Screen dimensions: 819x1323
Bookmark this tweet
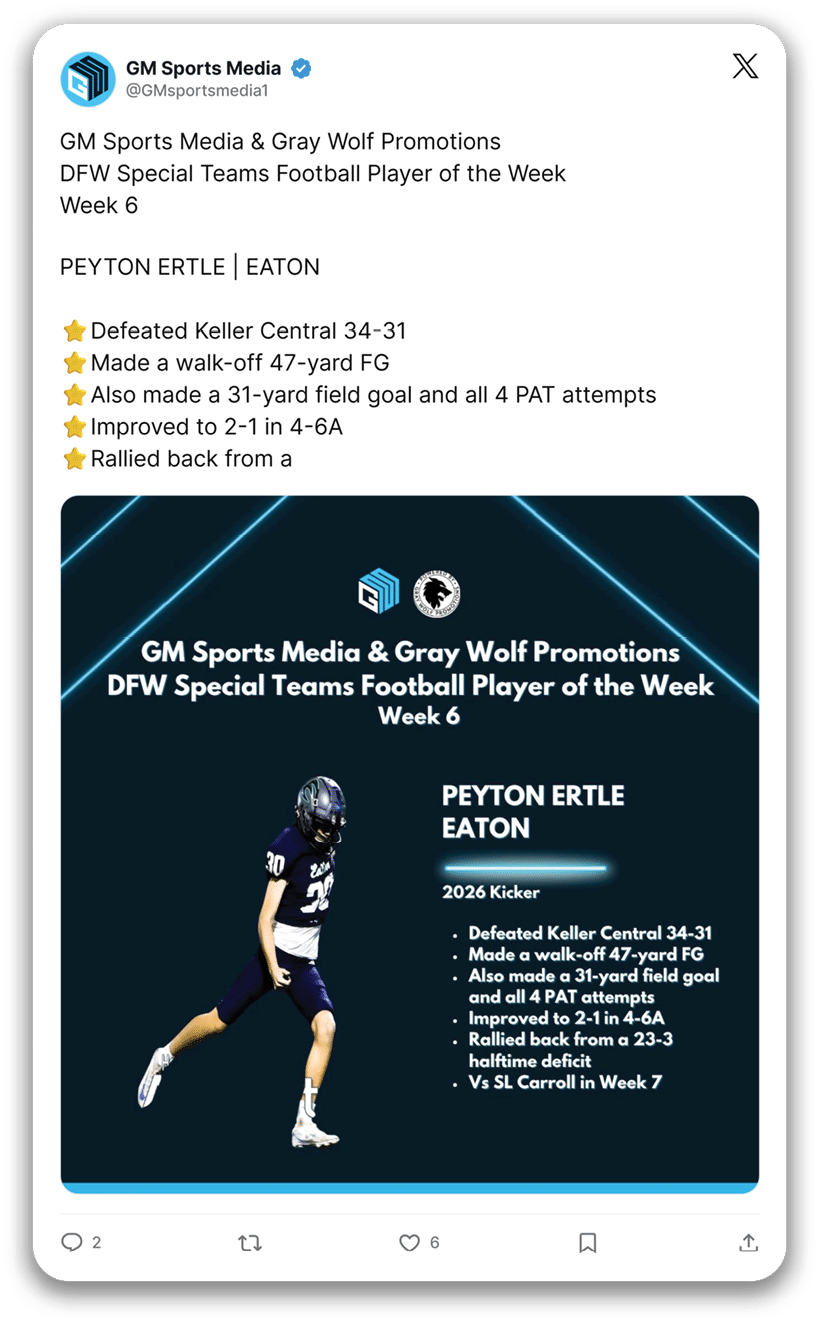click(588, 1243)
